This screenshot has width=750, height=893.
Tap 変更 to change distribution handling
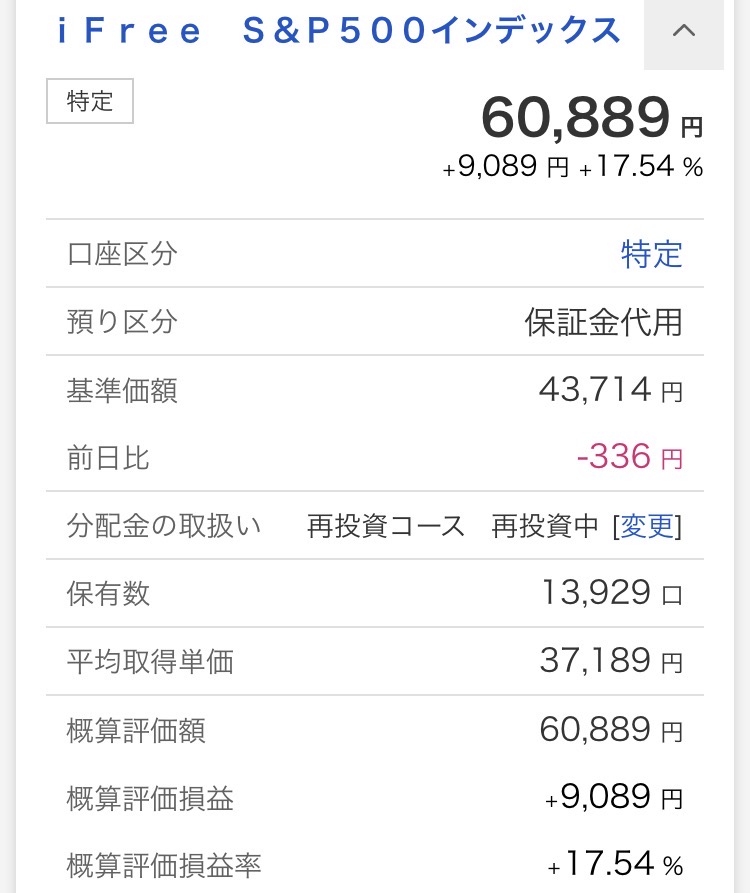click(647, 526)
